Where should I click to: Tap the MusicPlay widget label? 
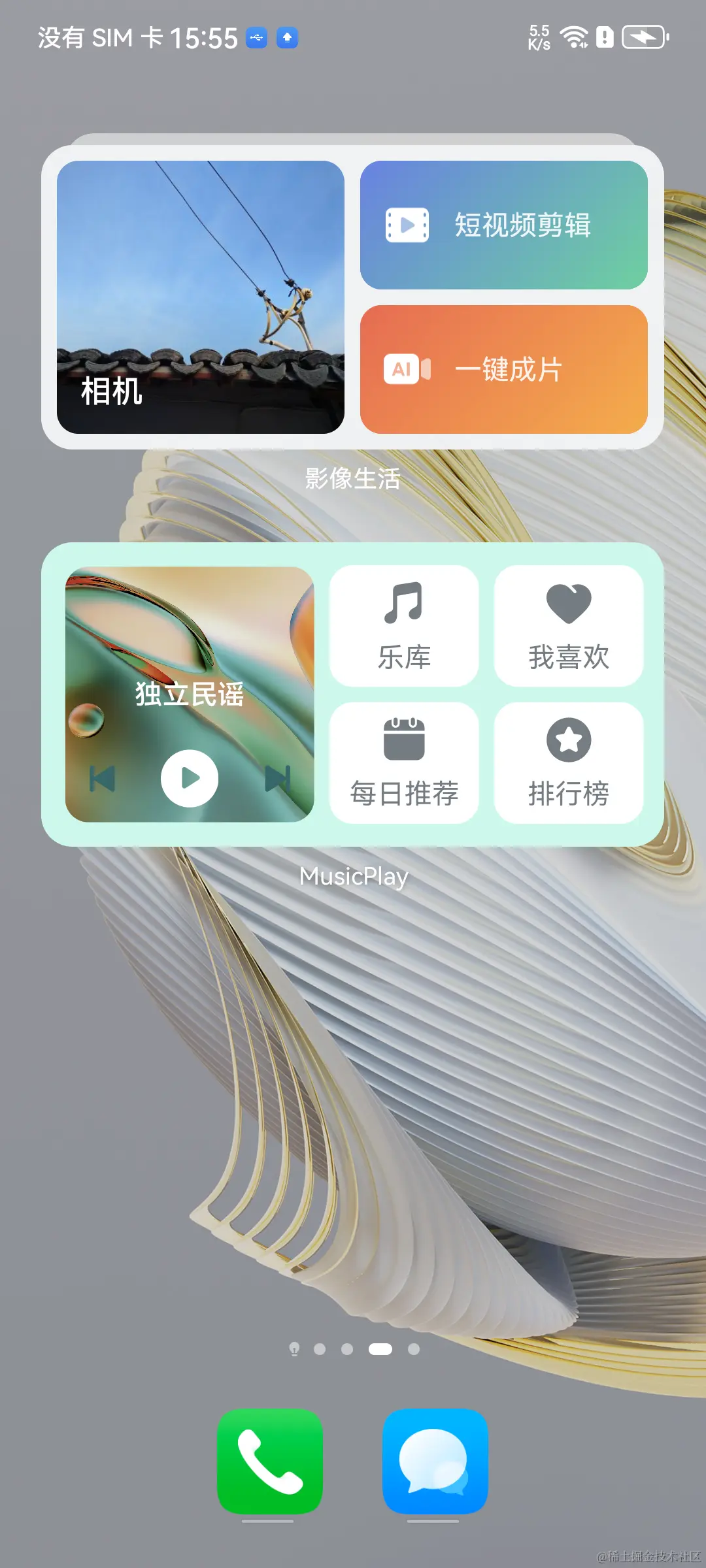pyautogui.click(x=353, y=875)
